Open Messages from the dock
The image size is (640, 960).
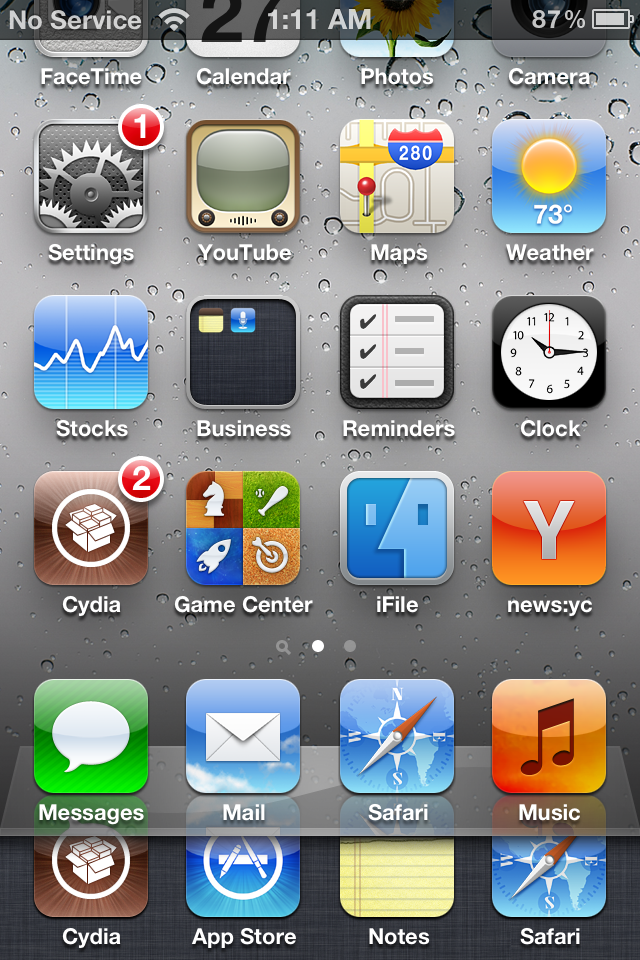(90, 737)
